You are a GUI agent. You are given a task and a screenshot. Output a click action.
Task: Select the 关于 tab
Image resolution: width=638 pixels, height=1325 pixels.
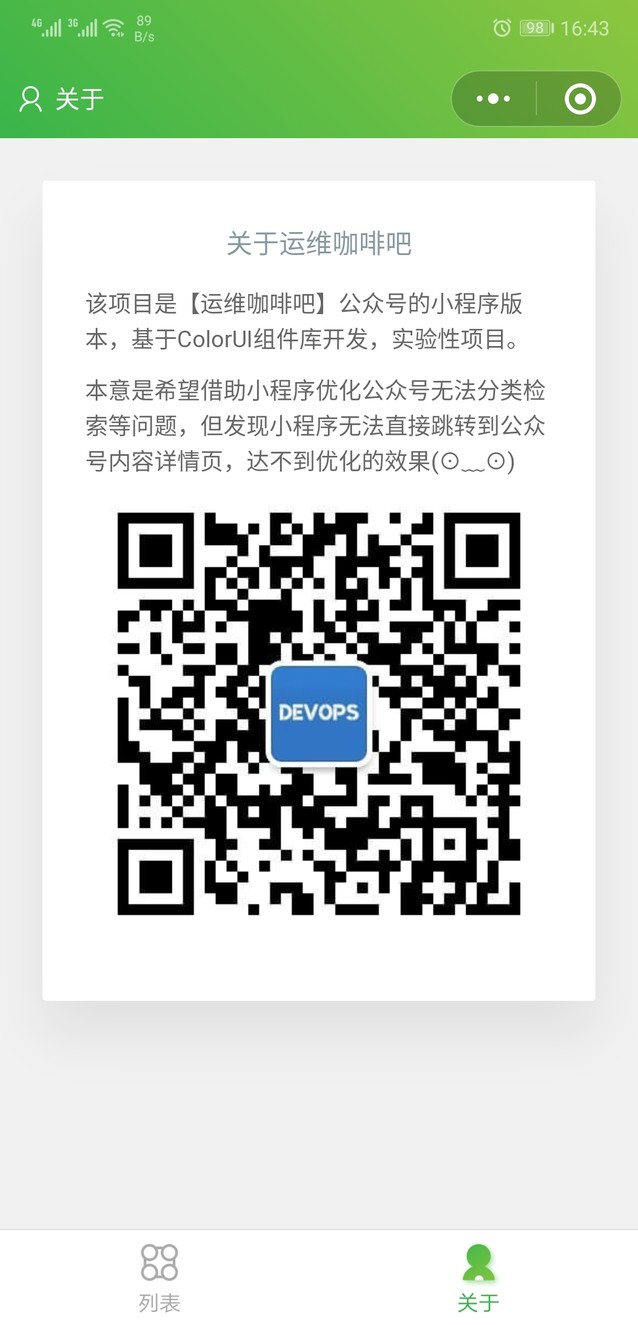[x=478, y=1277]
